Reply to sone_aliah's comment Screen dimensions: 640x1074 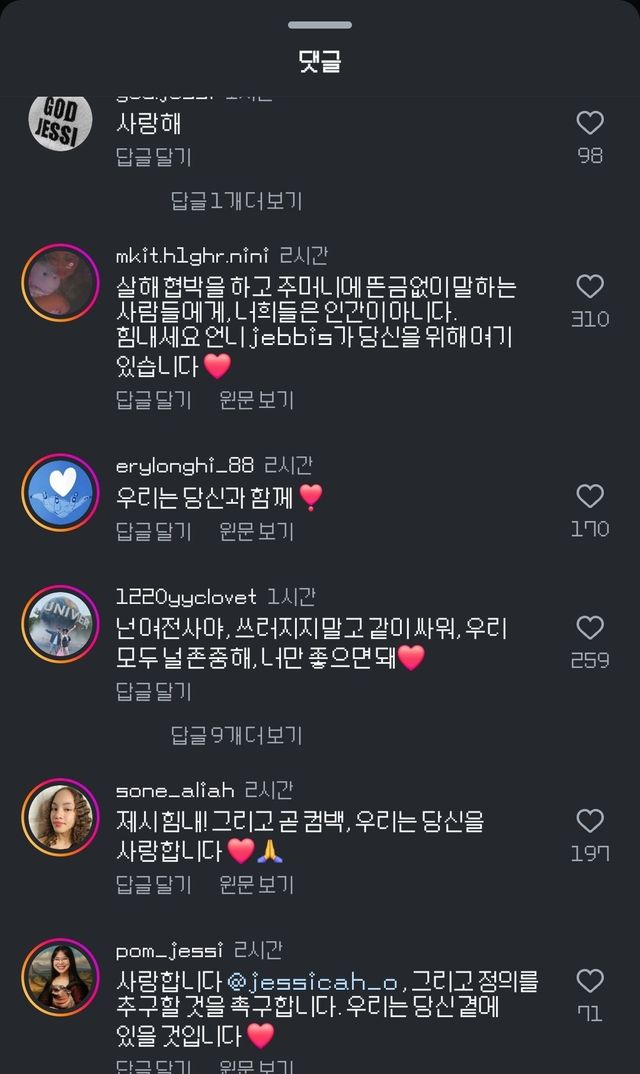[x=153, y=885]
